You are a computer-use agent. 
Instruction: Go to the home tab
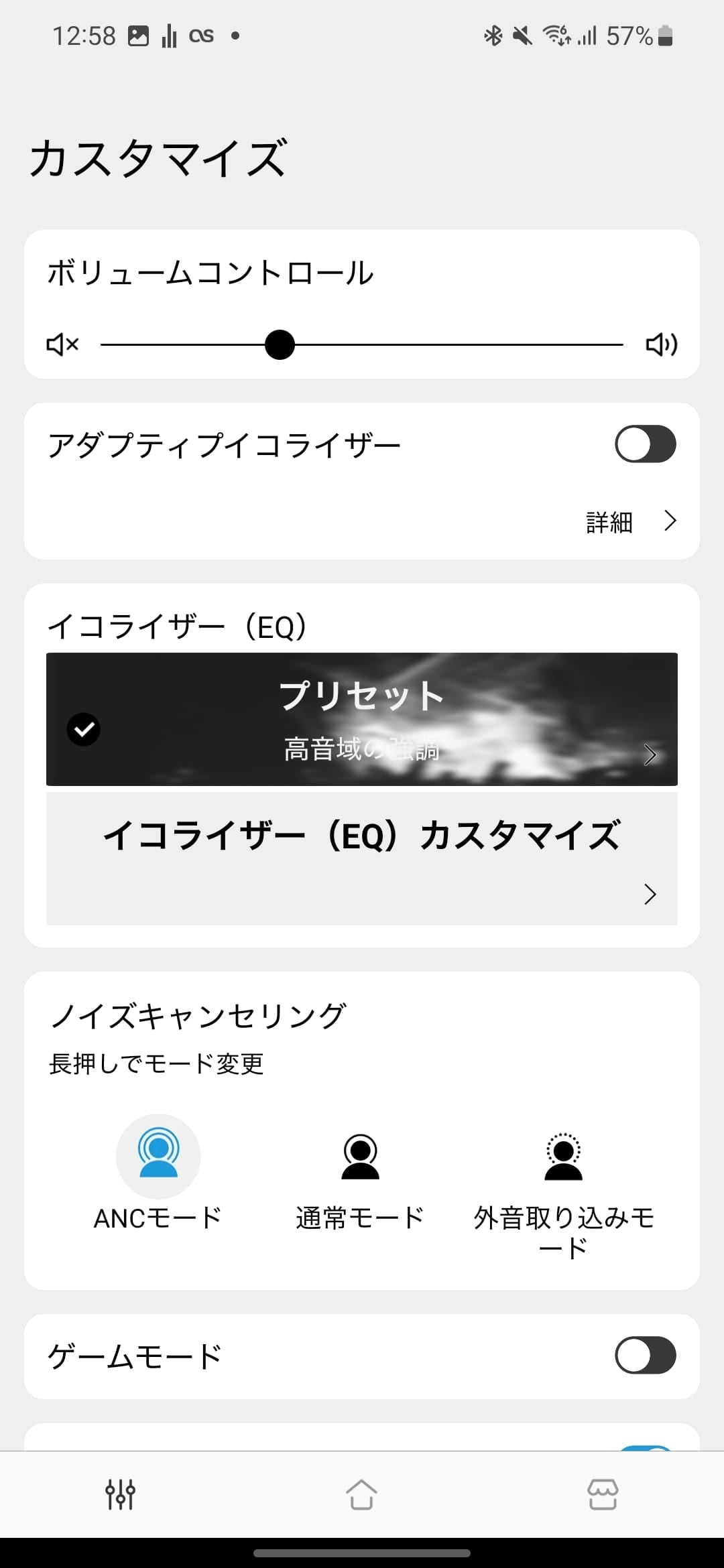point(362,1494)
